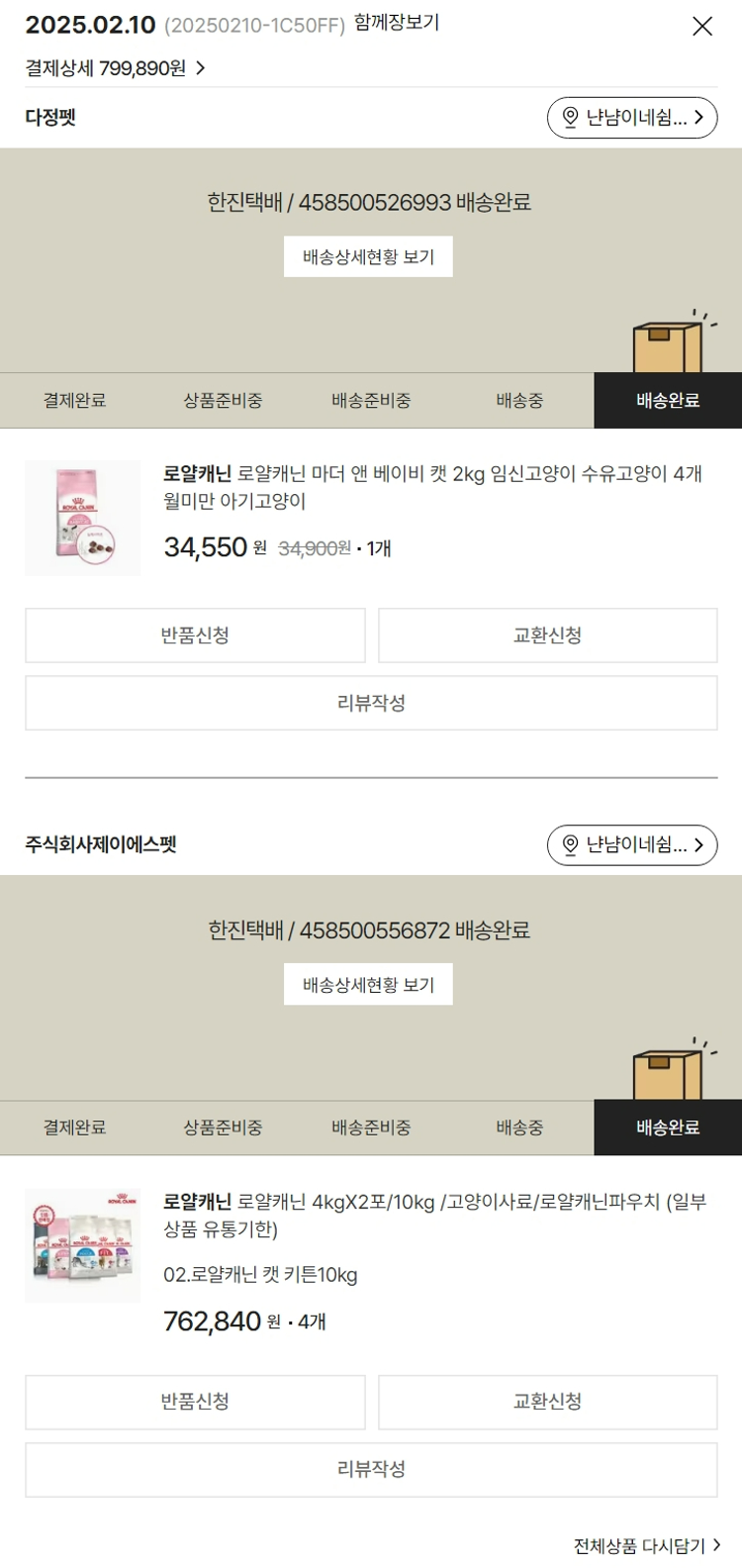Open the Royal Canin Kitten 10kg product
The image size is (742, 1568).
tap(434, 1215)
